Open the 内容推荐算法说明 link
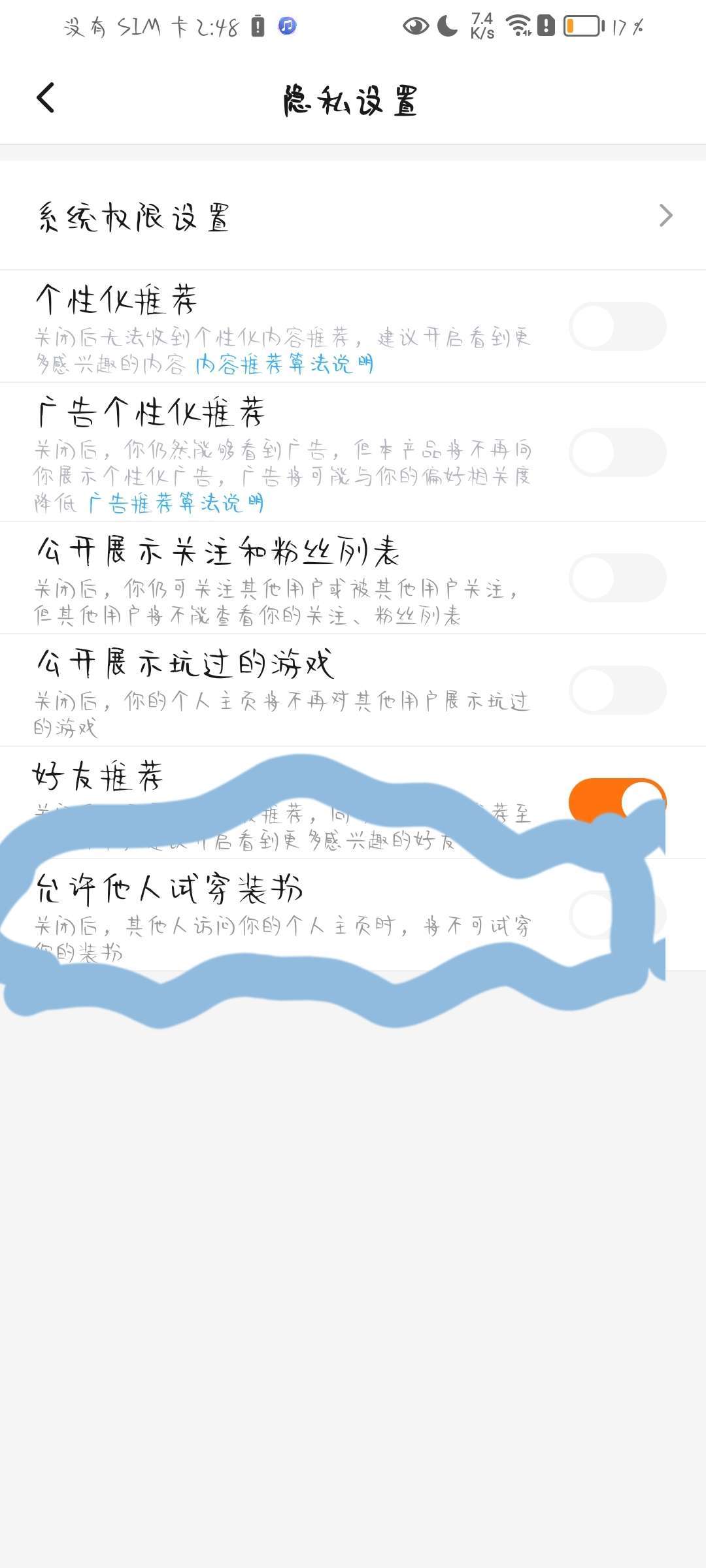 point(284,364)
